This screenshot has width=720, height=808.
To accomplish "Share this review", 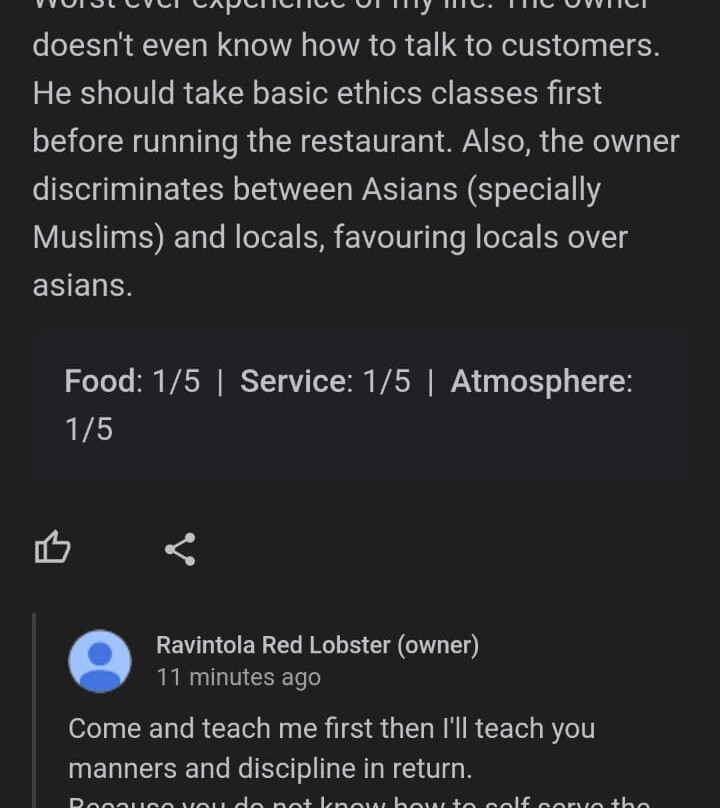I will (180, 549).
